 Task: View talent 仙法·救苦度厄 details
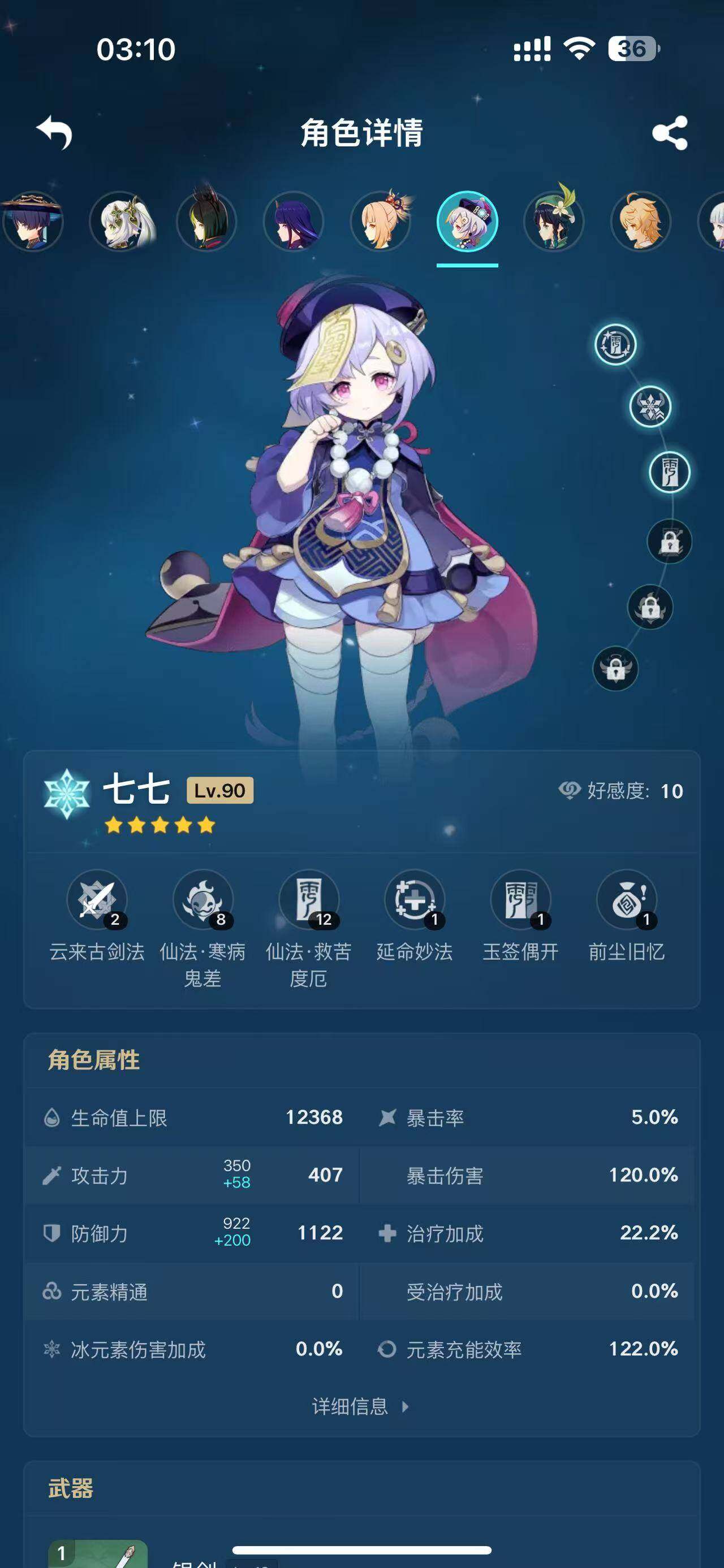[309, 900]
